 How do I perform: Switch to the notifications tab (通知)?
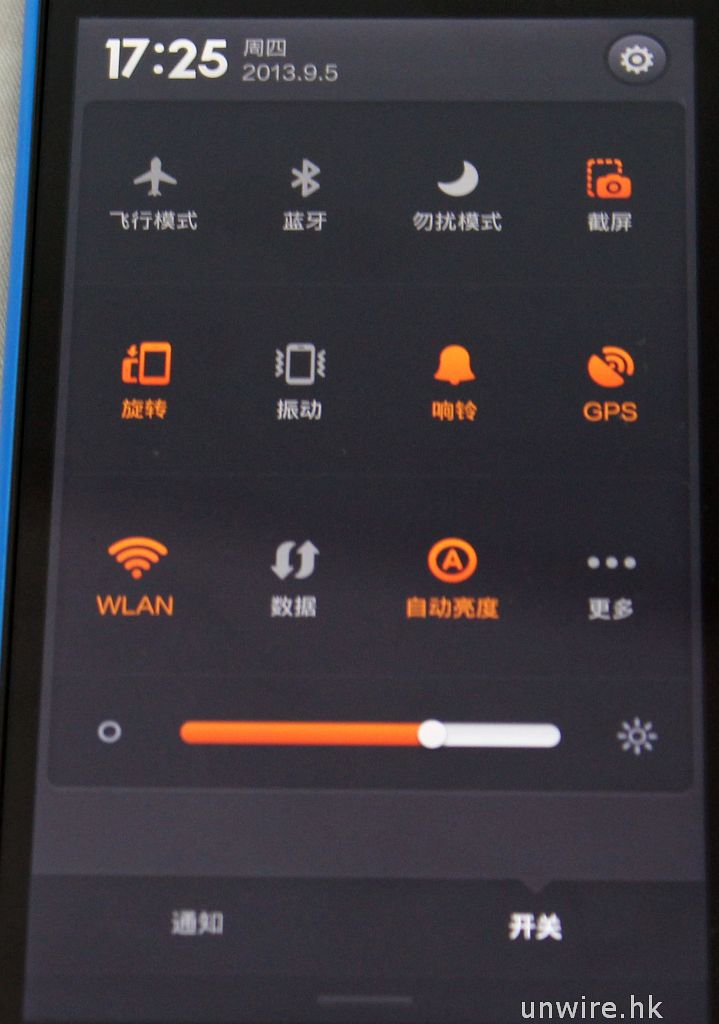[x=197, y=923]
